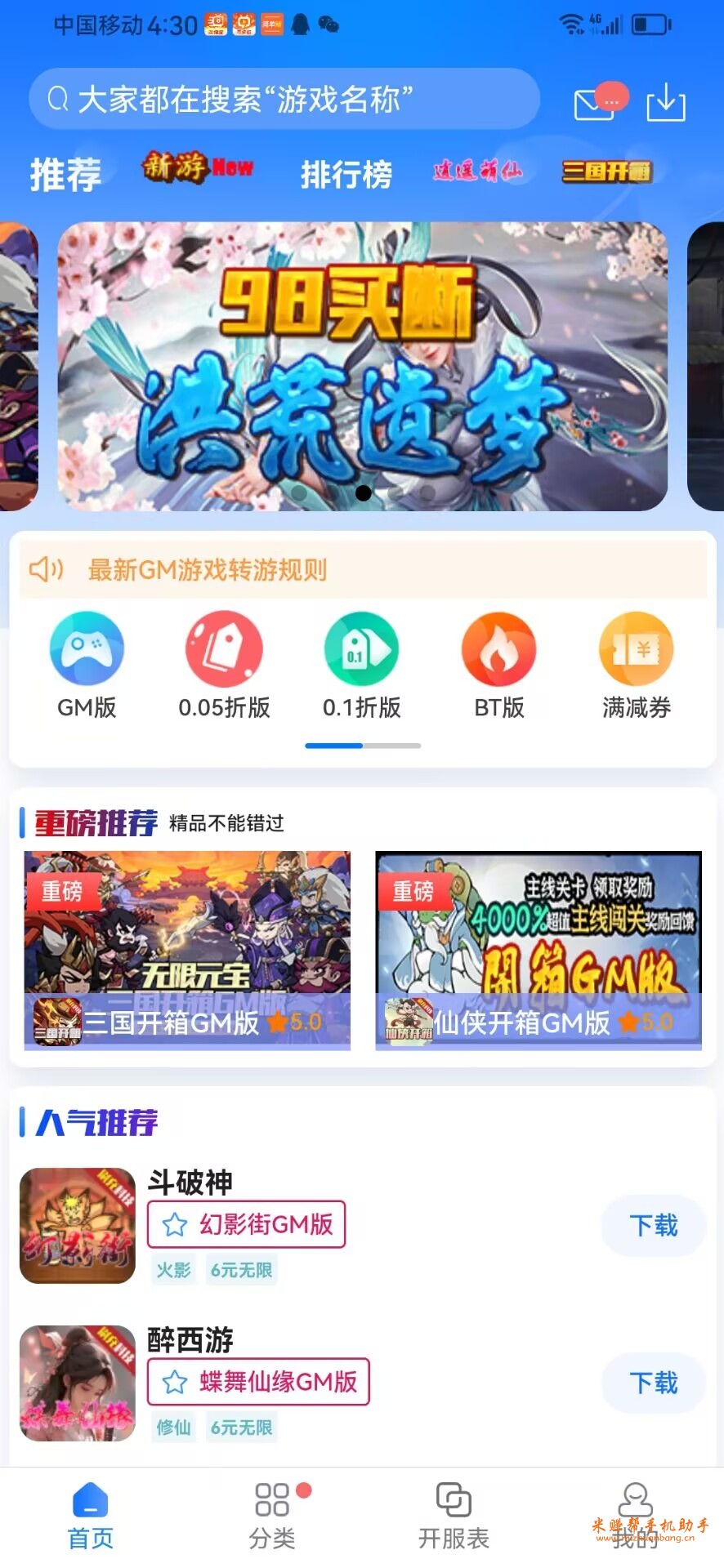Open the 三国开箱 top tab
724x1568 pixels.
point(606,171)
